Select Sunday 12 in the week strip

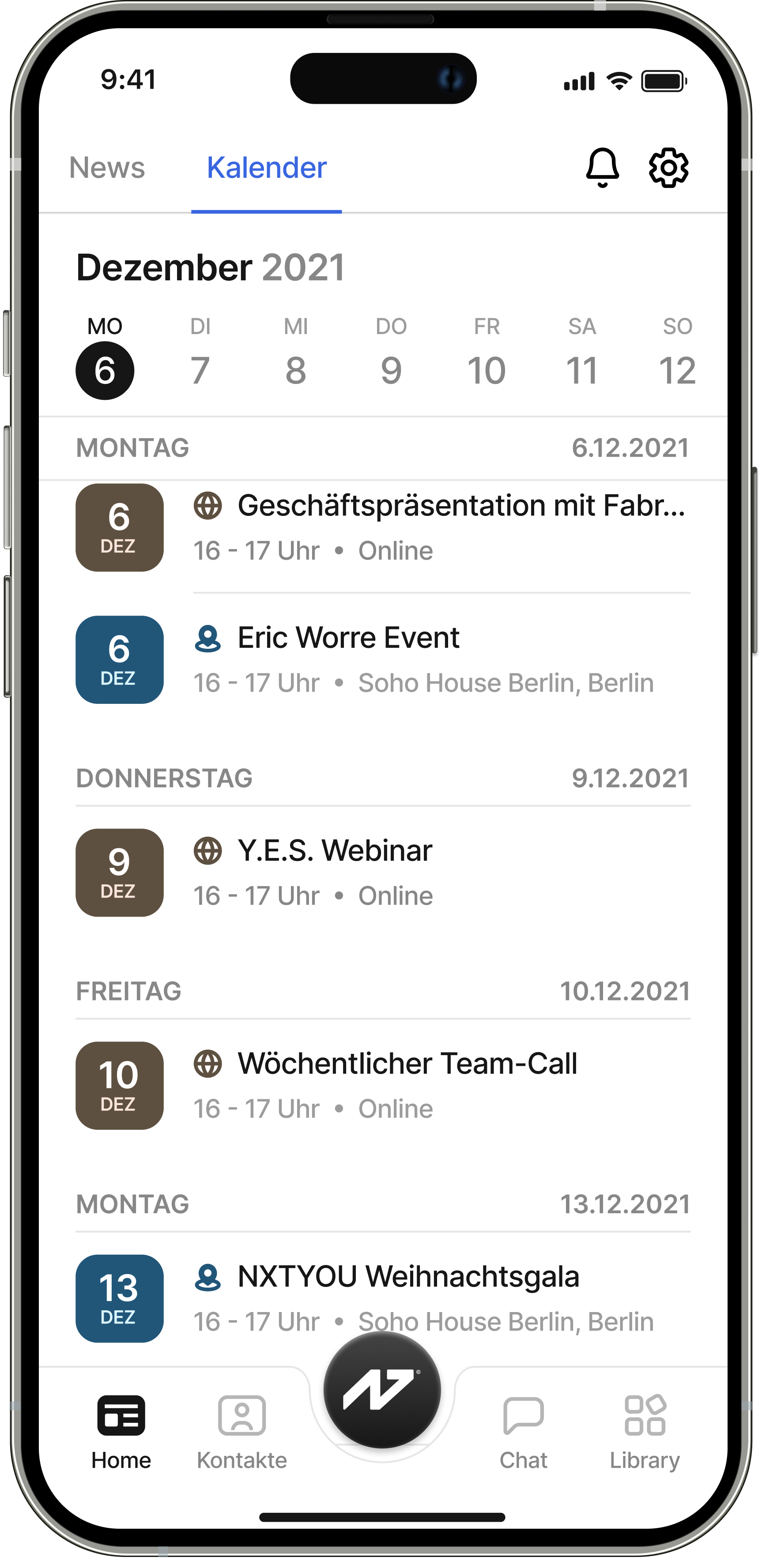coord(677,359)
